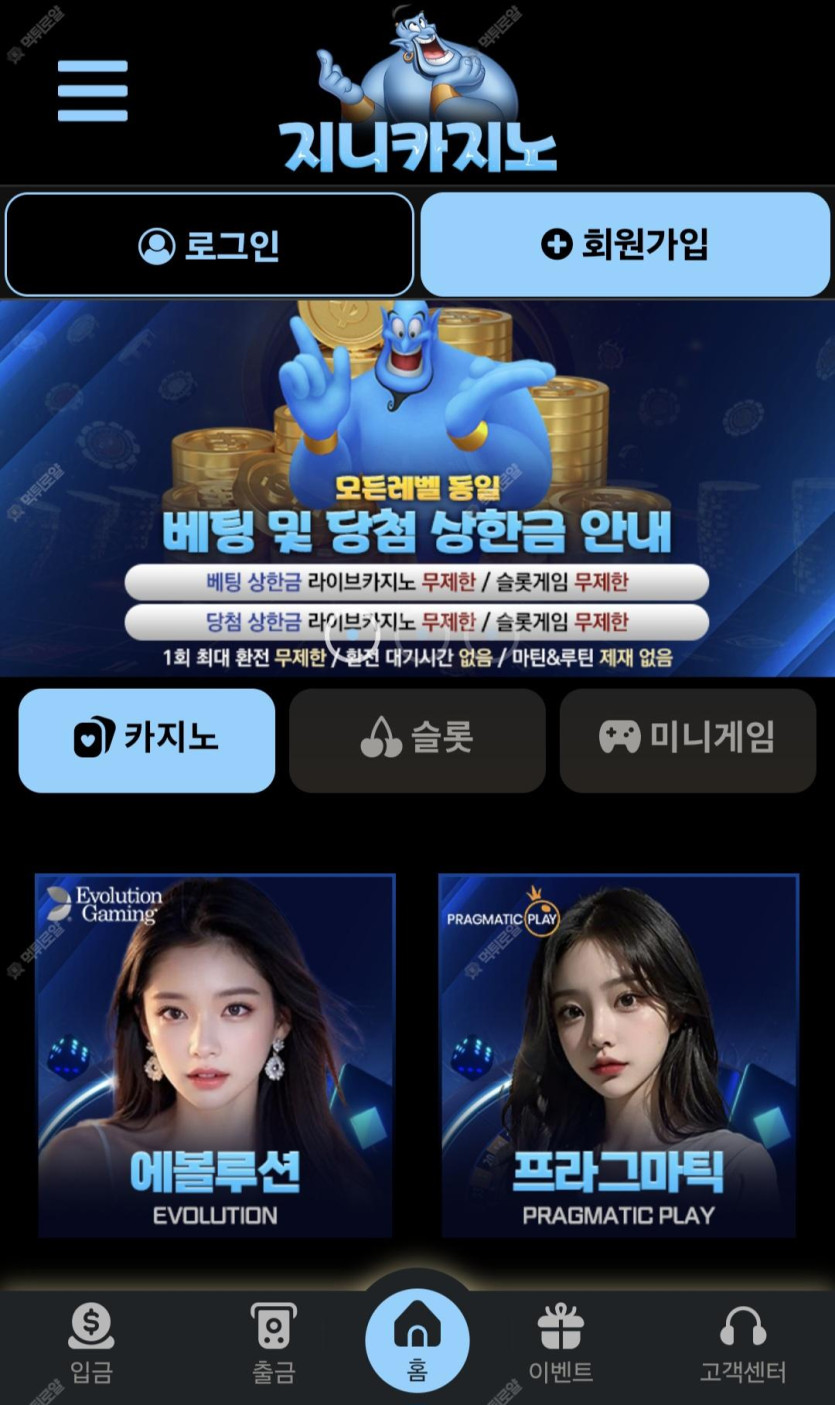The image size is (835, 1405).
Task: Open the 프라그마틱 Pragmatic Play card
Action: [x=618, y=1055]
